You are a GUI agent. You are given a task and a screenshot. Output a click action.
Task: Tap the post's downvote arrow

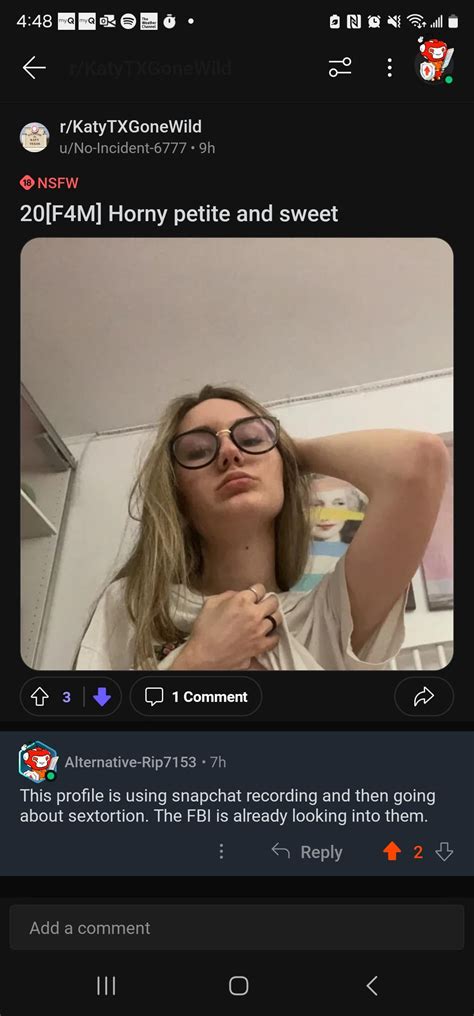(102, 697)
